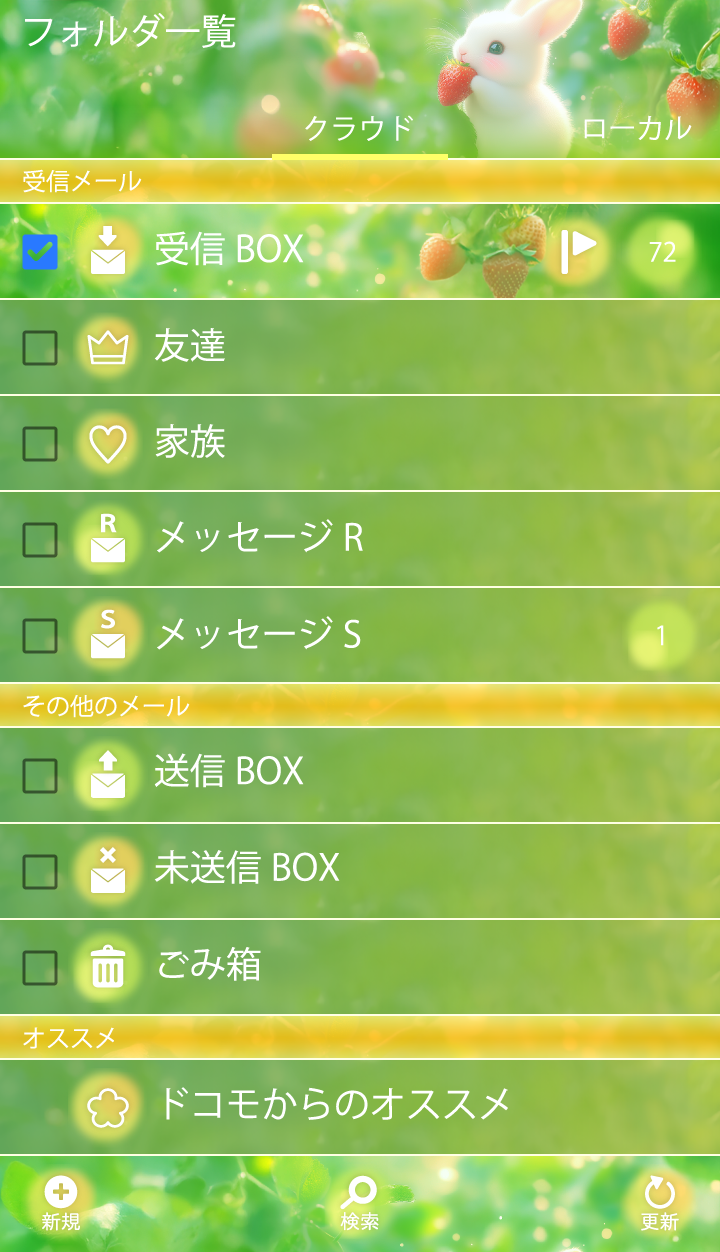The image size is (720, 1252).
Task: Refresh folders with 更新
Action: [659, 1203]
